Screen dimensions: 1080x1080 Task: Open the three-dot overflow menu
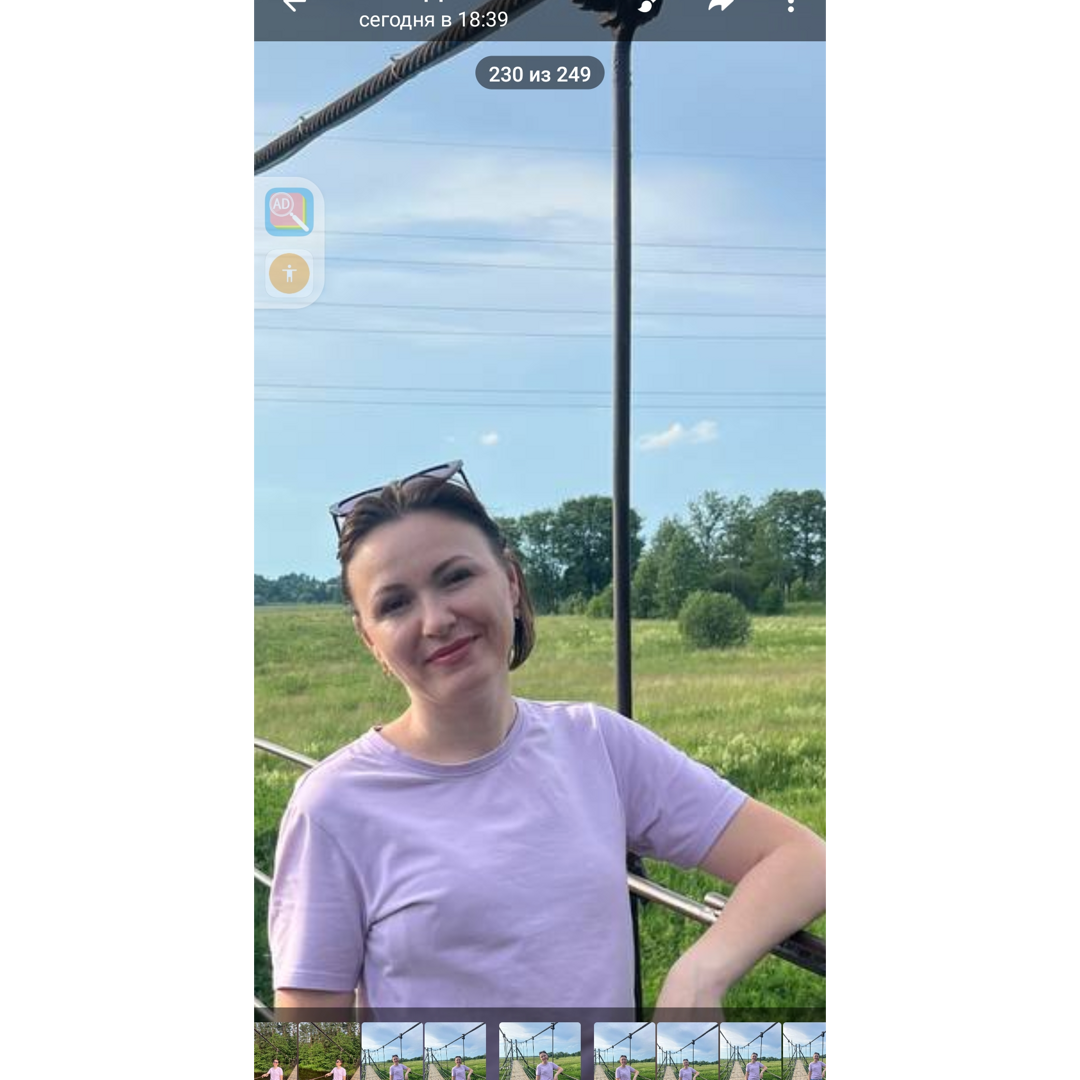(x=790, y=6)
